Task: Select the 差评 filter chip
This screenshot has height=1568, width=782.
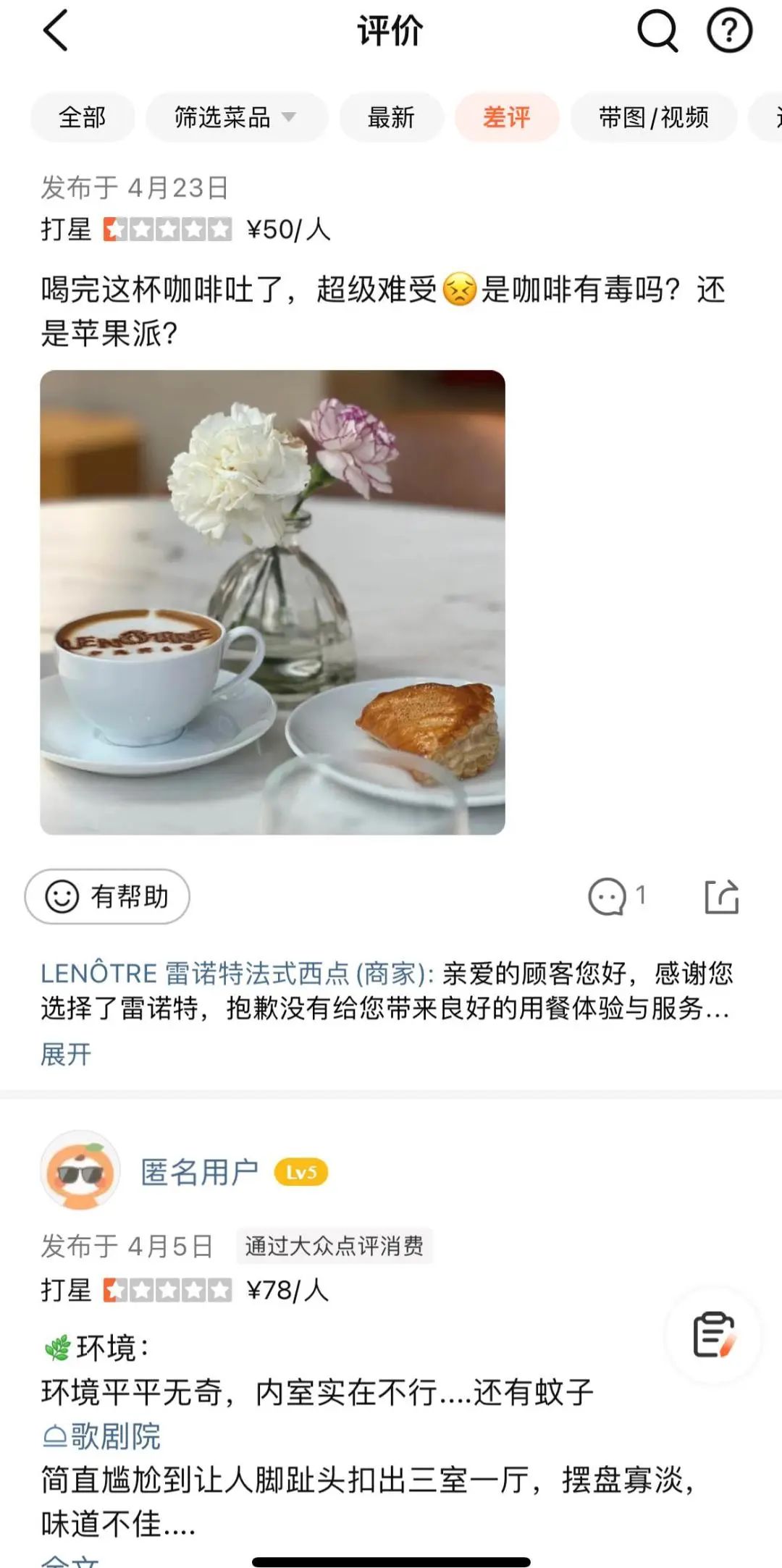Action: click(507, 117)
